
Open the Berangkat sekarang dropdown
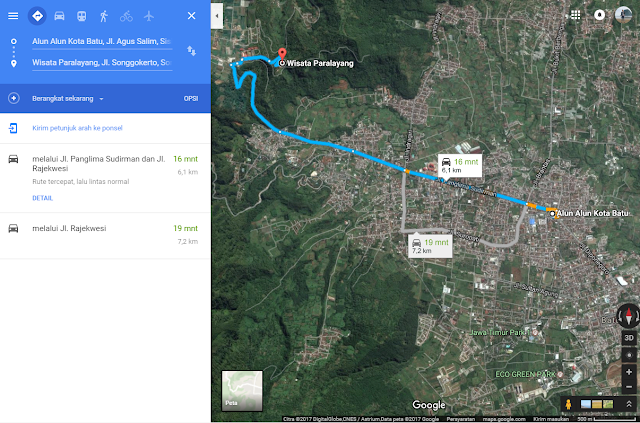pos(70,99)
